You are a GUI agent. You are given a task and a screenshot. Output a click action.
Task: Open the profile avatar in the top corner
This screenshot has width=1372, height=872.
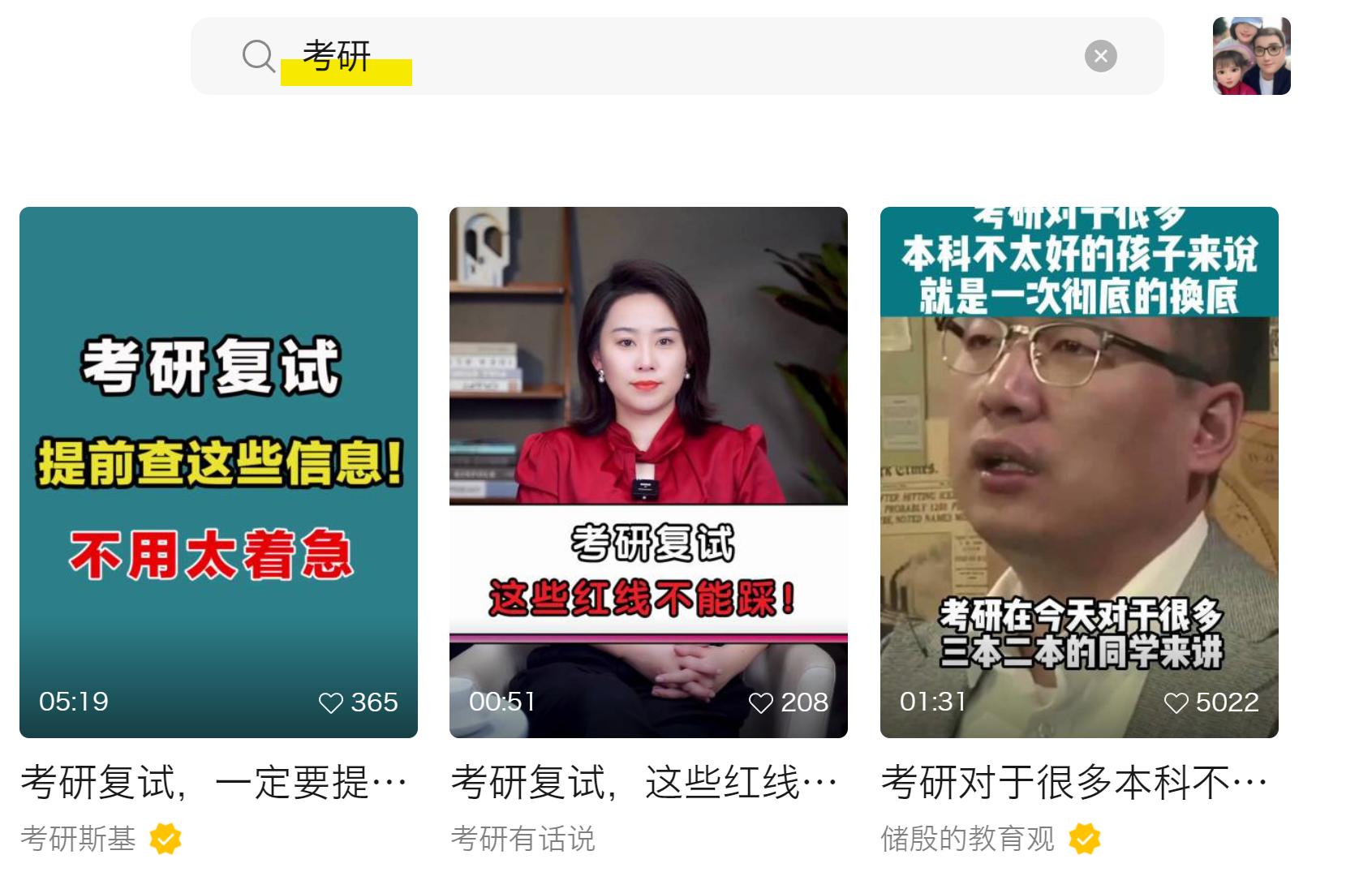coord(1250,56)
